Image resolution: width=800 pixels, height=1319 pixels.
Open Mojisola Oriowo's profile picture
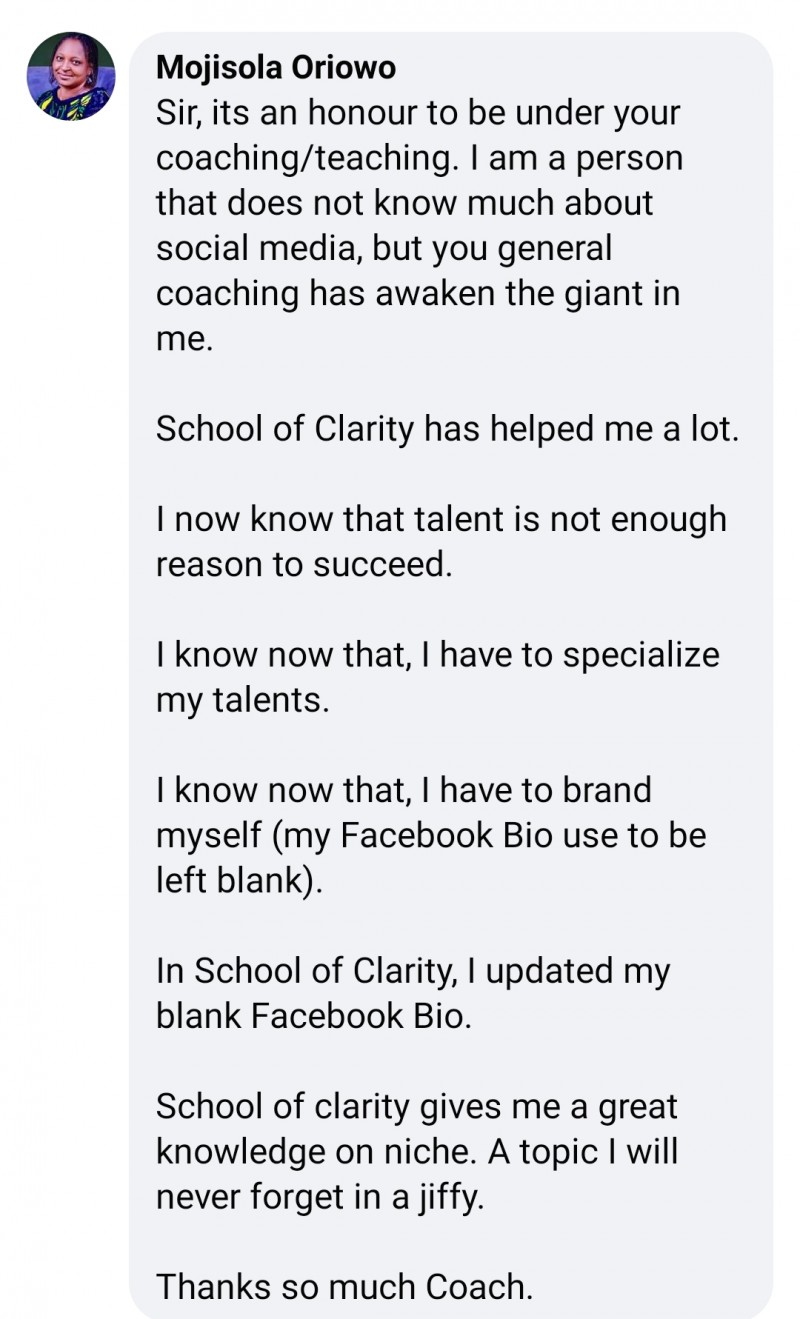pyautogui.click(x=71, y=77)
